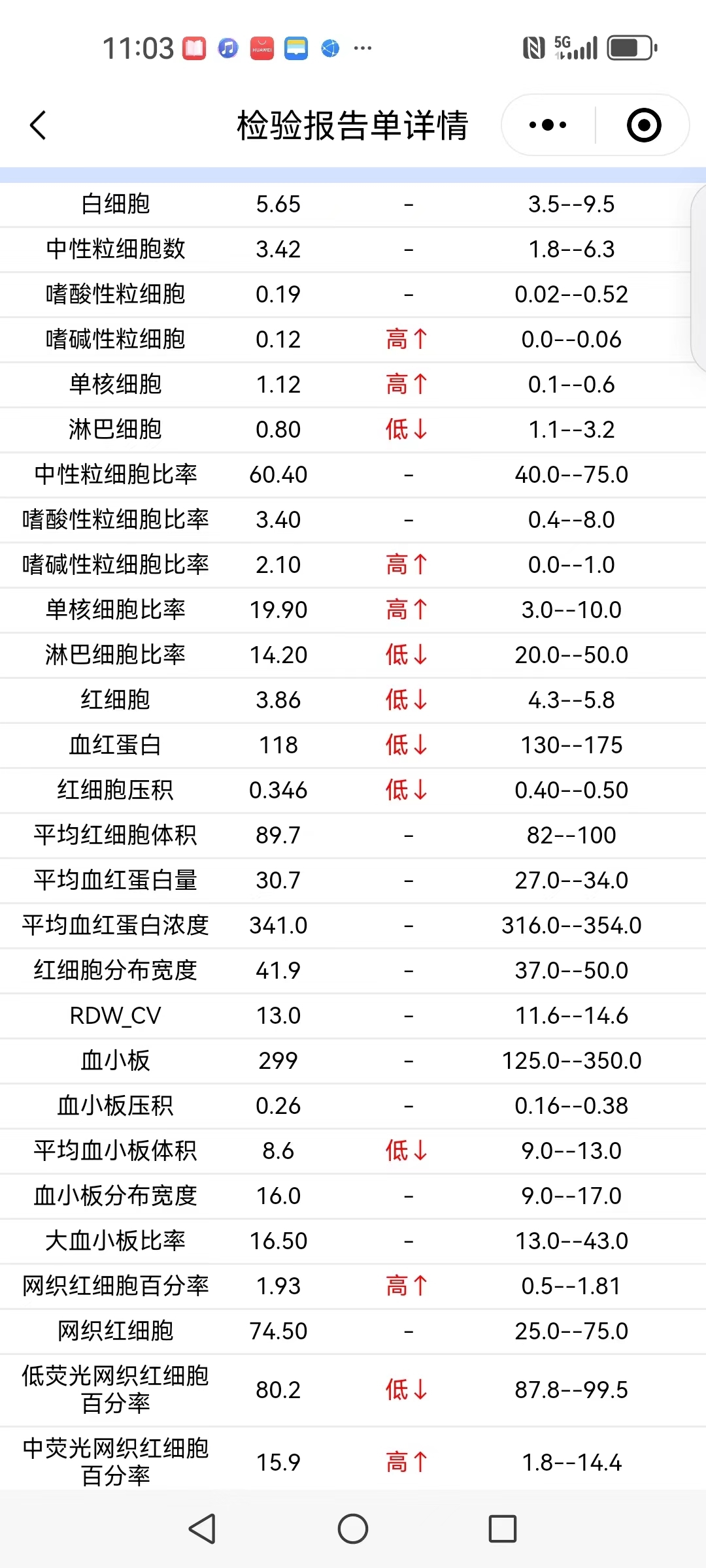706x1568 pixels.
Task: Open recent apps with the square button
Action: click(503, 1529)
